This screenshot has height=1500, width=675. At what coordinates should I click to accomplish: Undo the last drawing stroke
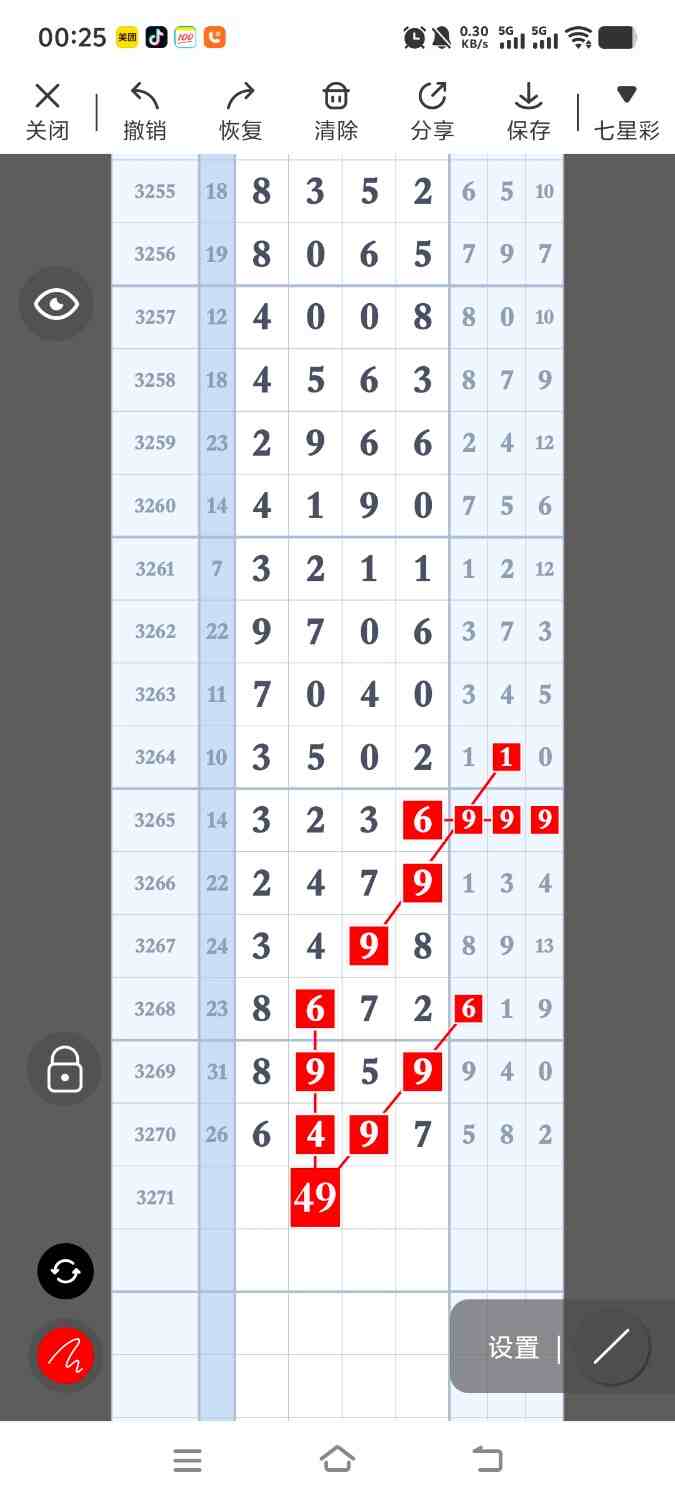(145, 111)
